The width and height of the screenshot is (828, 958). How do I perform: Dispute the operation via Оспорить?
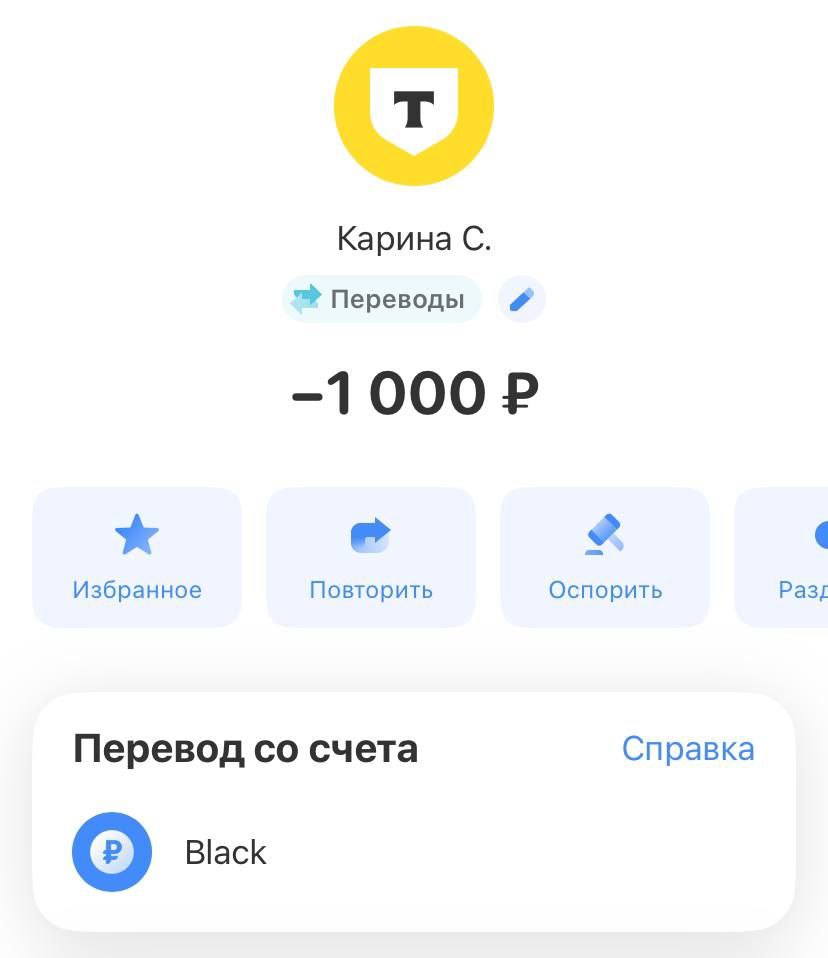tap(605, 557)
